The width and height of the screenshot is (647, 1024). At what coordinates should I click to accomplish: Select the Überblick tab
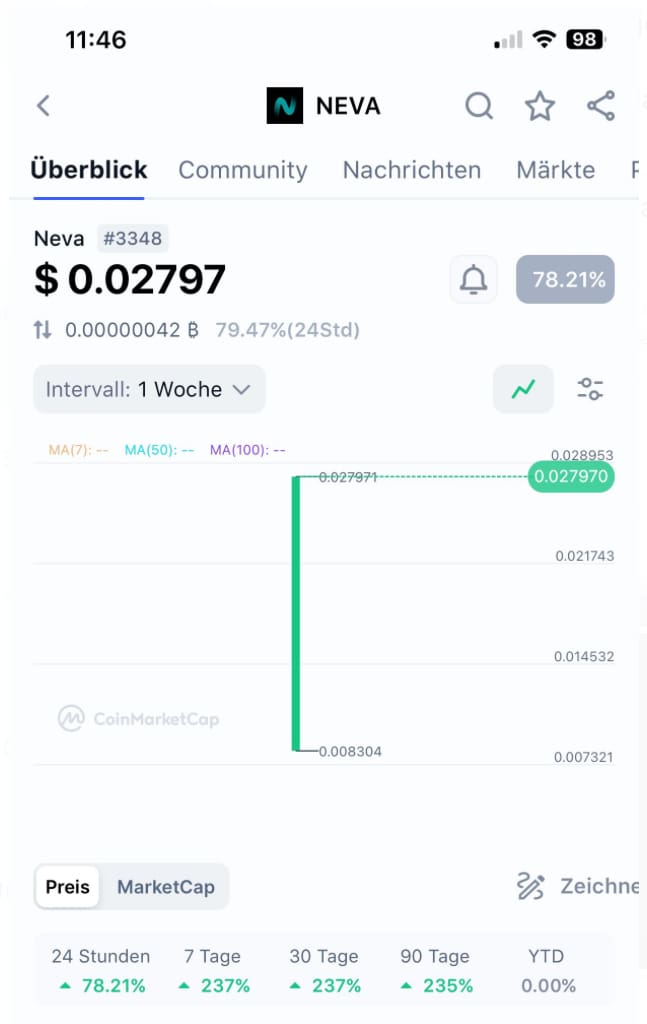pyautogui.click(x=89, y=170)
